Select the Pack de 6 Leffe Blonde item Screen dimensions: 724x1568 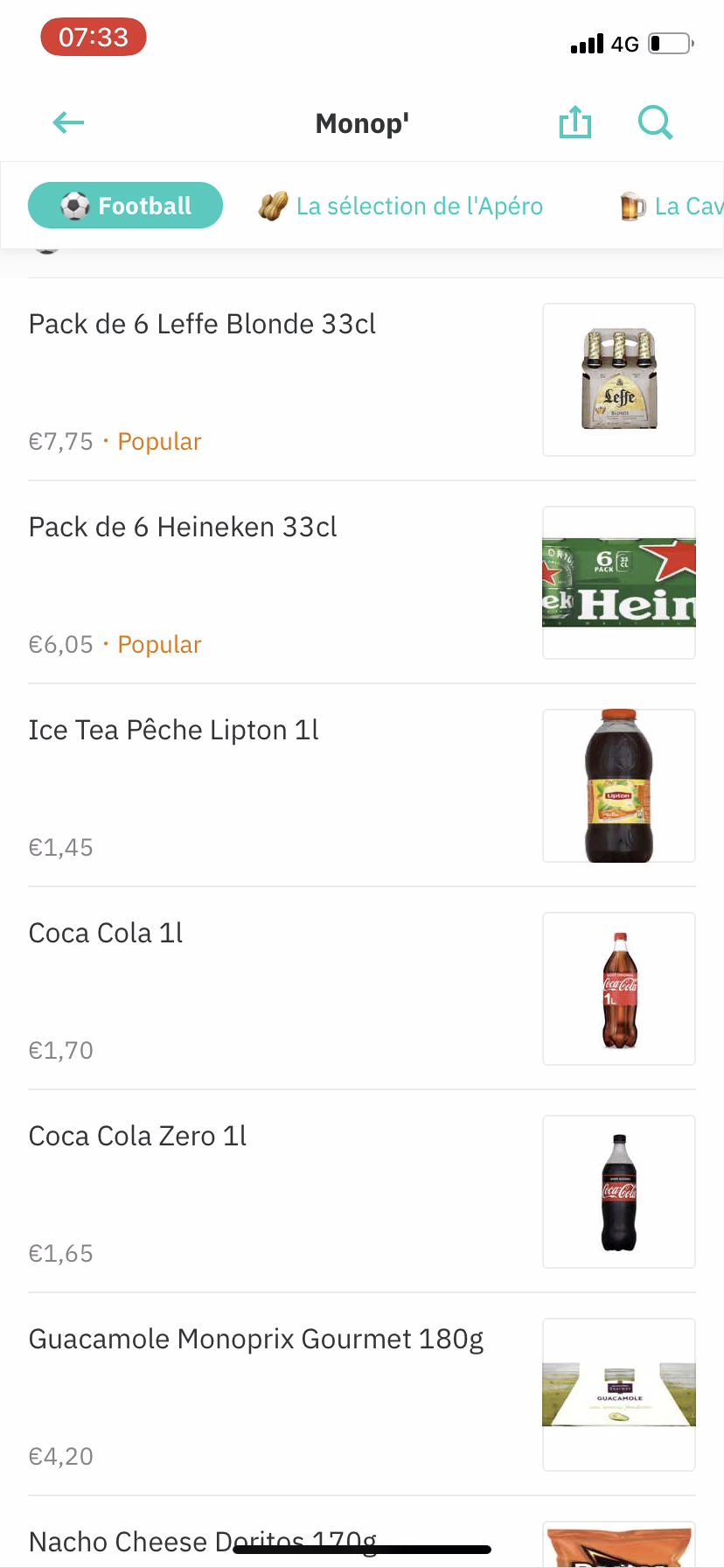[x=202, y=324]
